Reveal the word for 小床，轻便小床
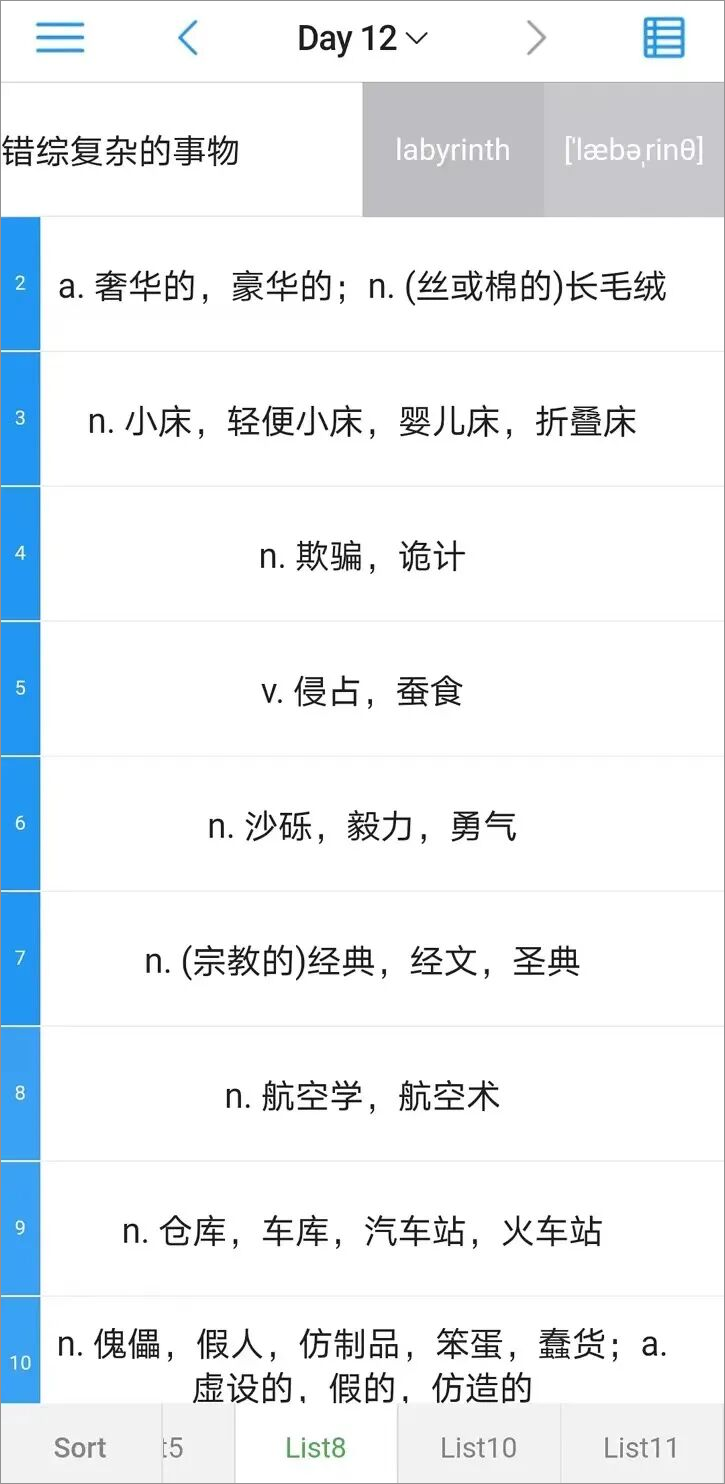The image size is (725, 1484). 362,421
